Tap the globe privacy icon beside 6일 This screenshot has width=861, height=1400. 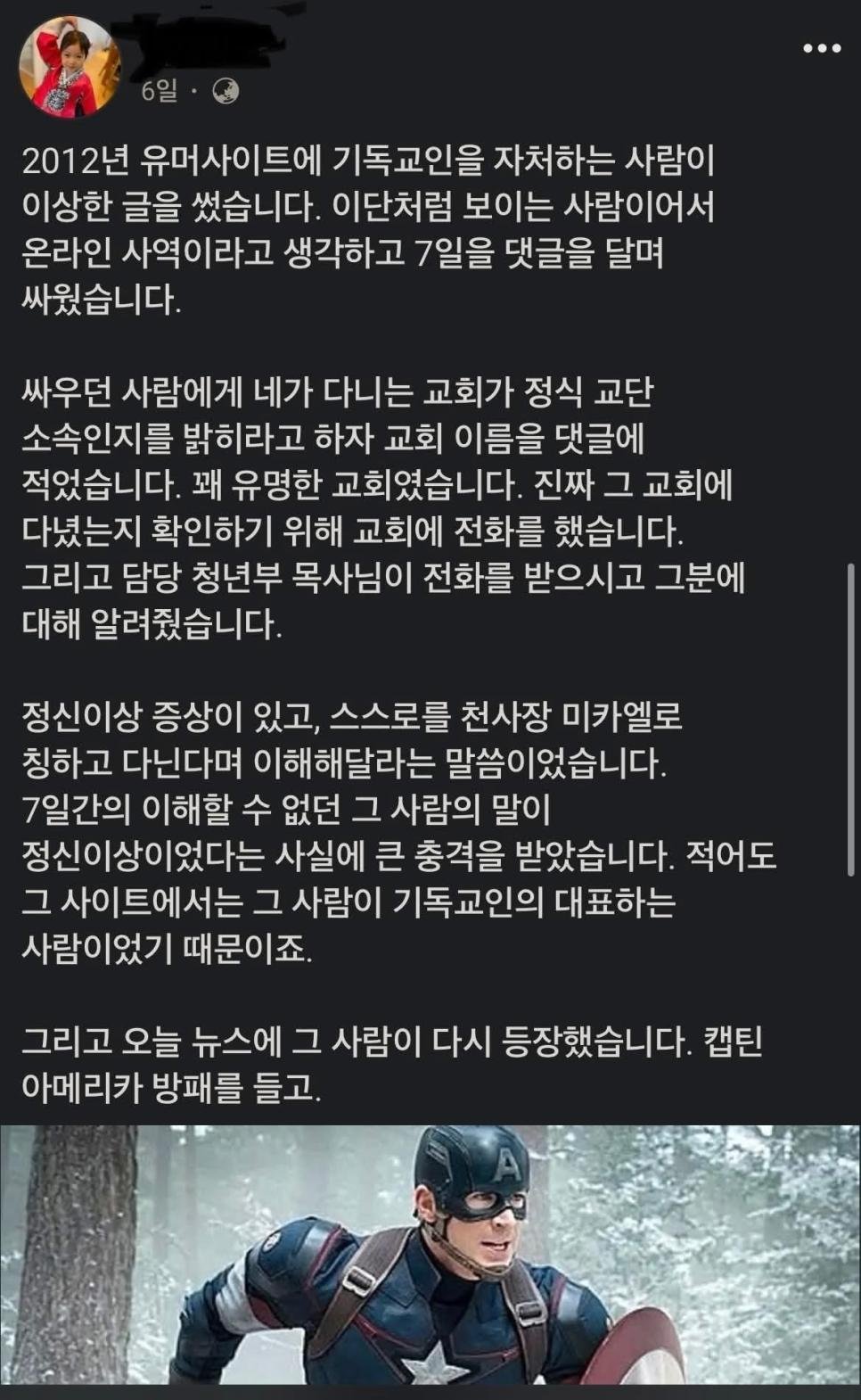click(x=225, y=91)
